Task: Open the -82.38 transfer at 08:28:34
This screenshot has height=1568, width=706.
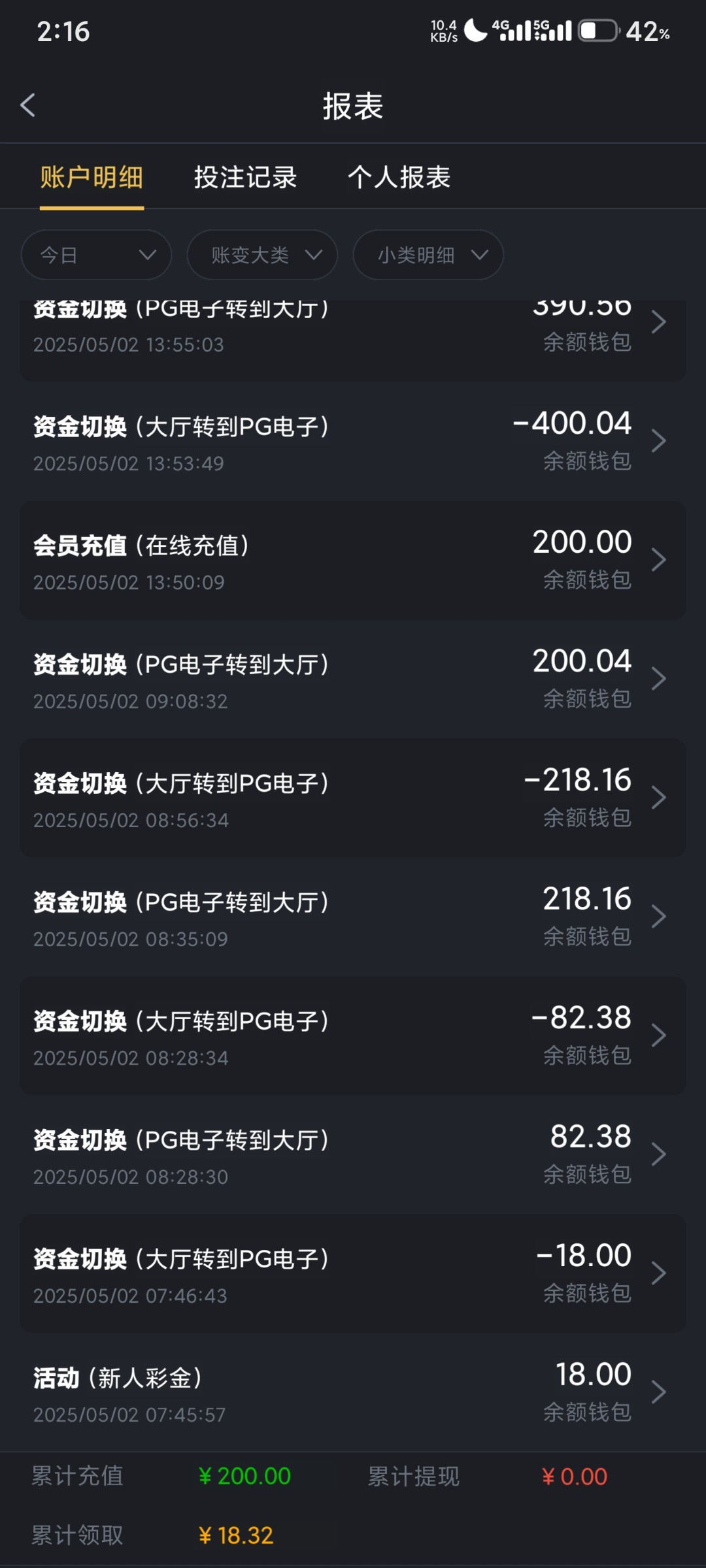Action: coord(353,1036)
